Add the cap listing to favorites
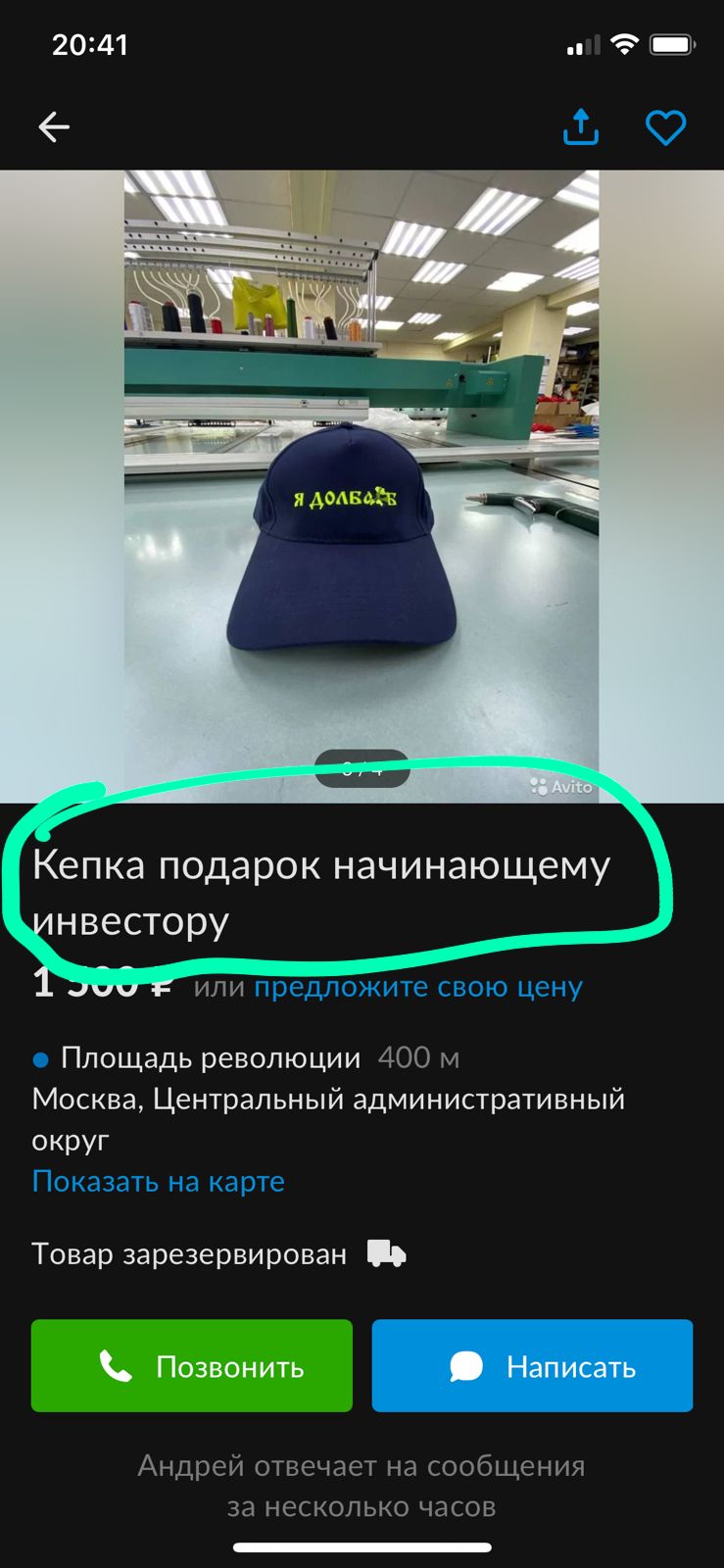 pyautogui.click(x=665, y=128)
